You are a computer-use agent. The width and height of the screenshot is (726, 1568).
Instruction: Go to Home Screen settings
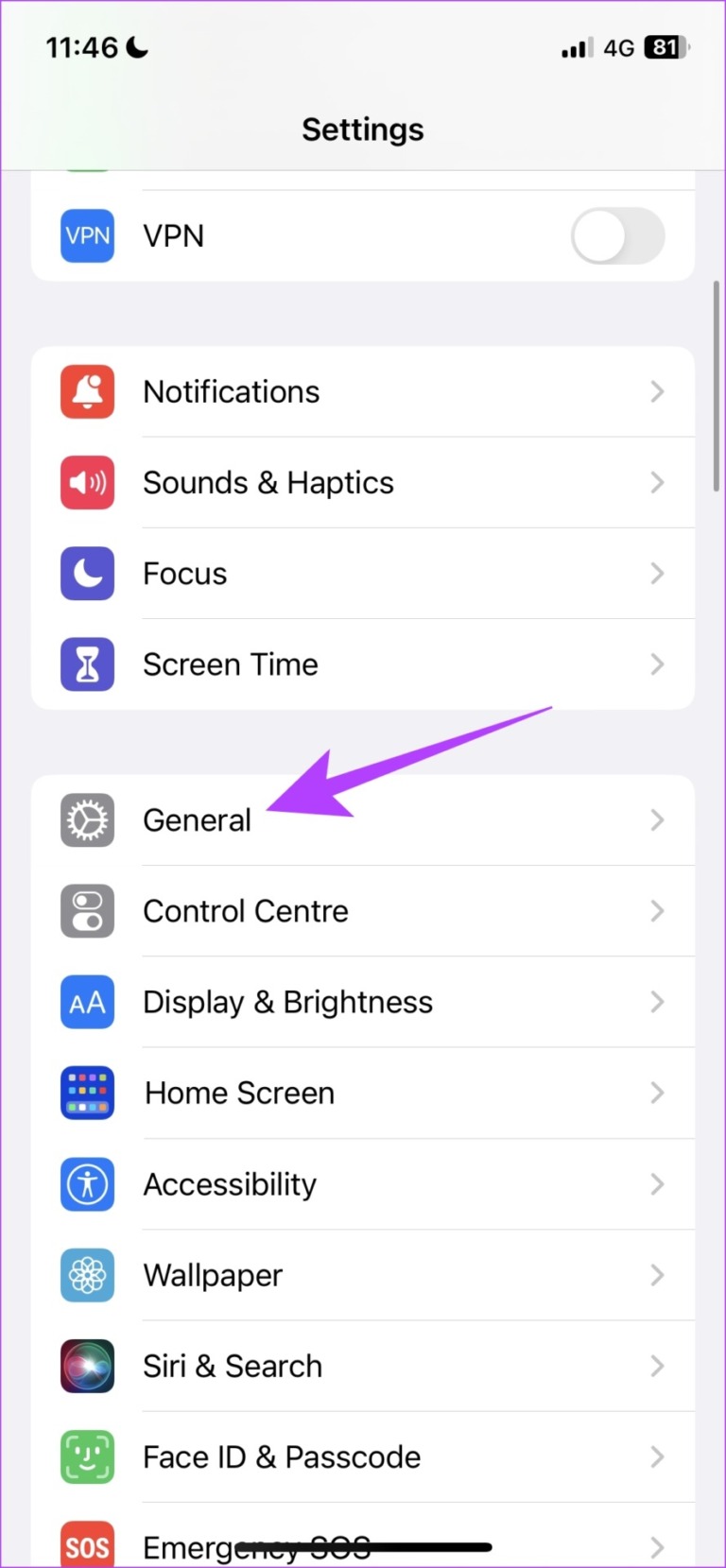pyautogui.click(x=363, y=1094)
